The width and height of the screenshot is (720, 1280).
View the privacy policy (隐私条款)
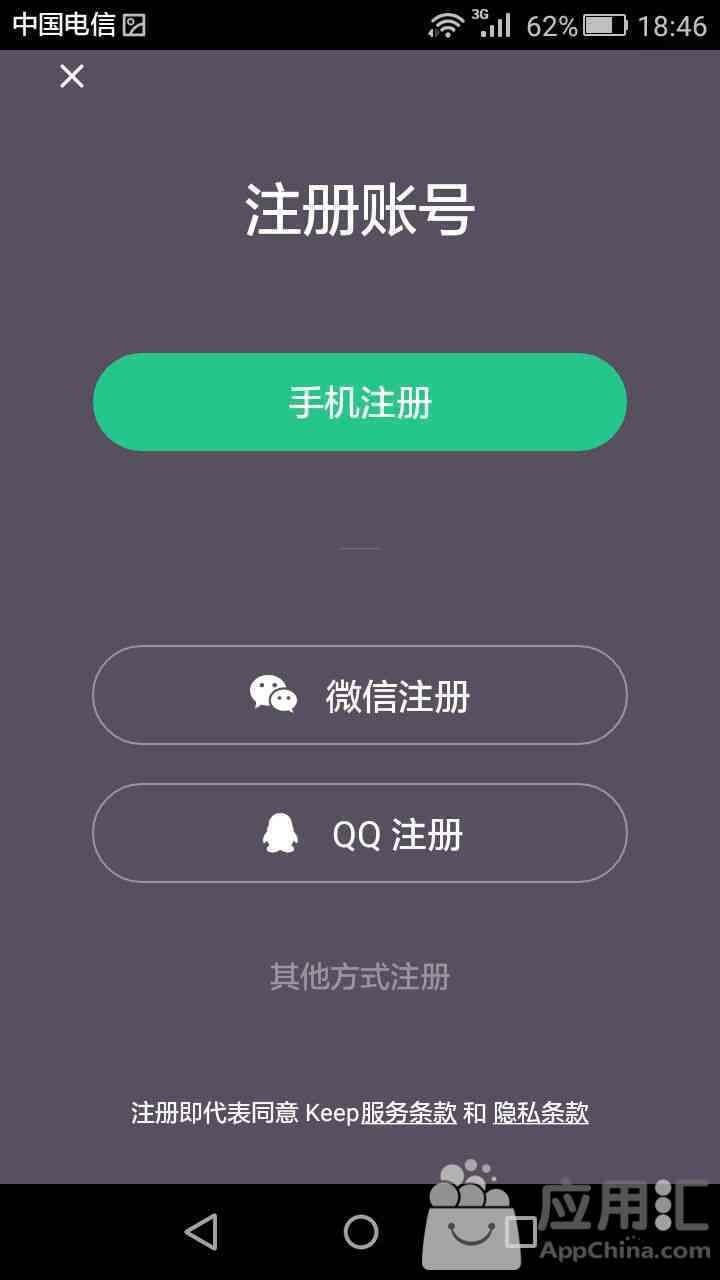[541, 1113]
